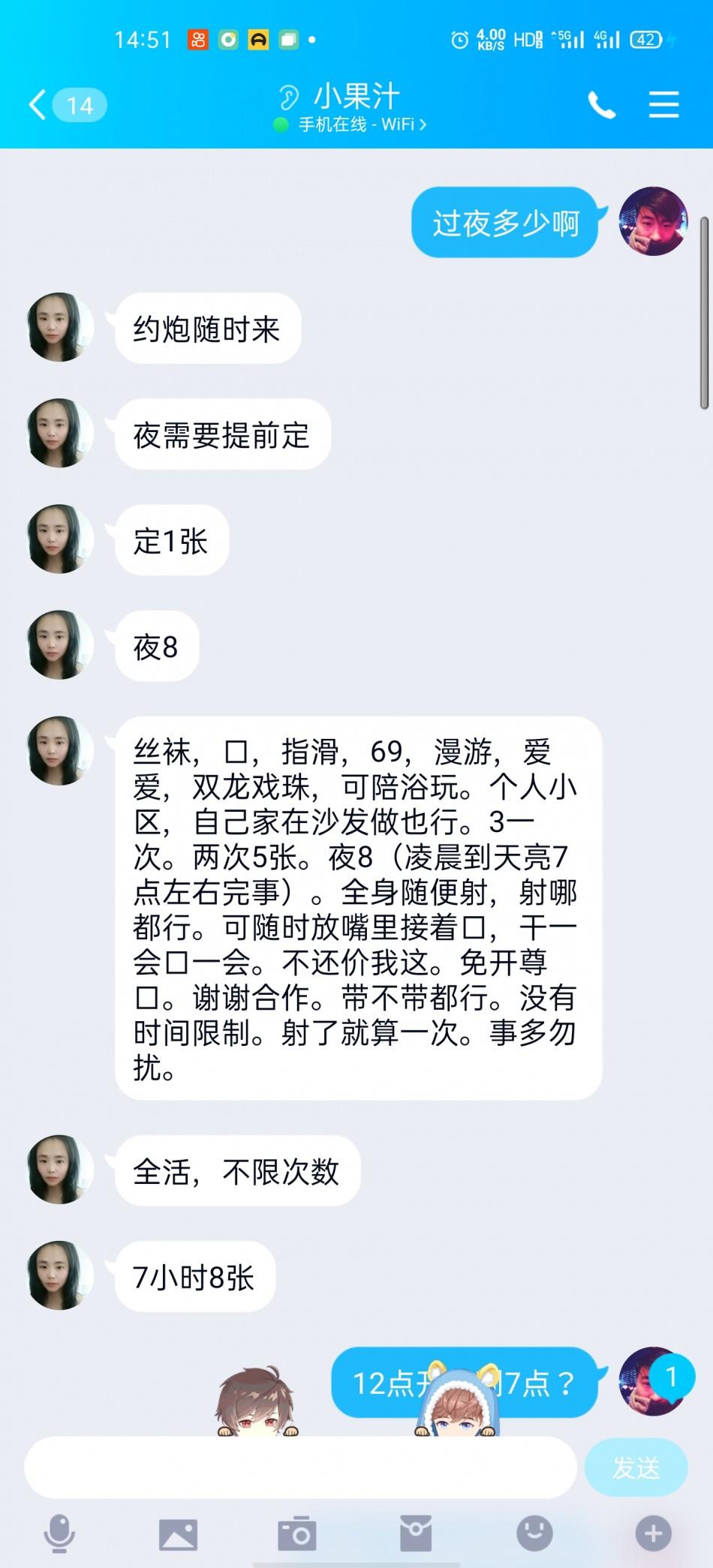Open the chat settings menu

tap(663, 104)
